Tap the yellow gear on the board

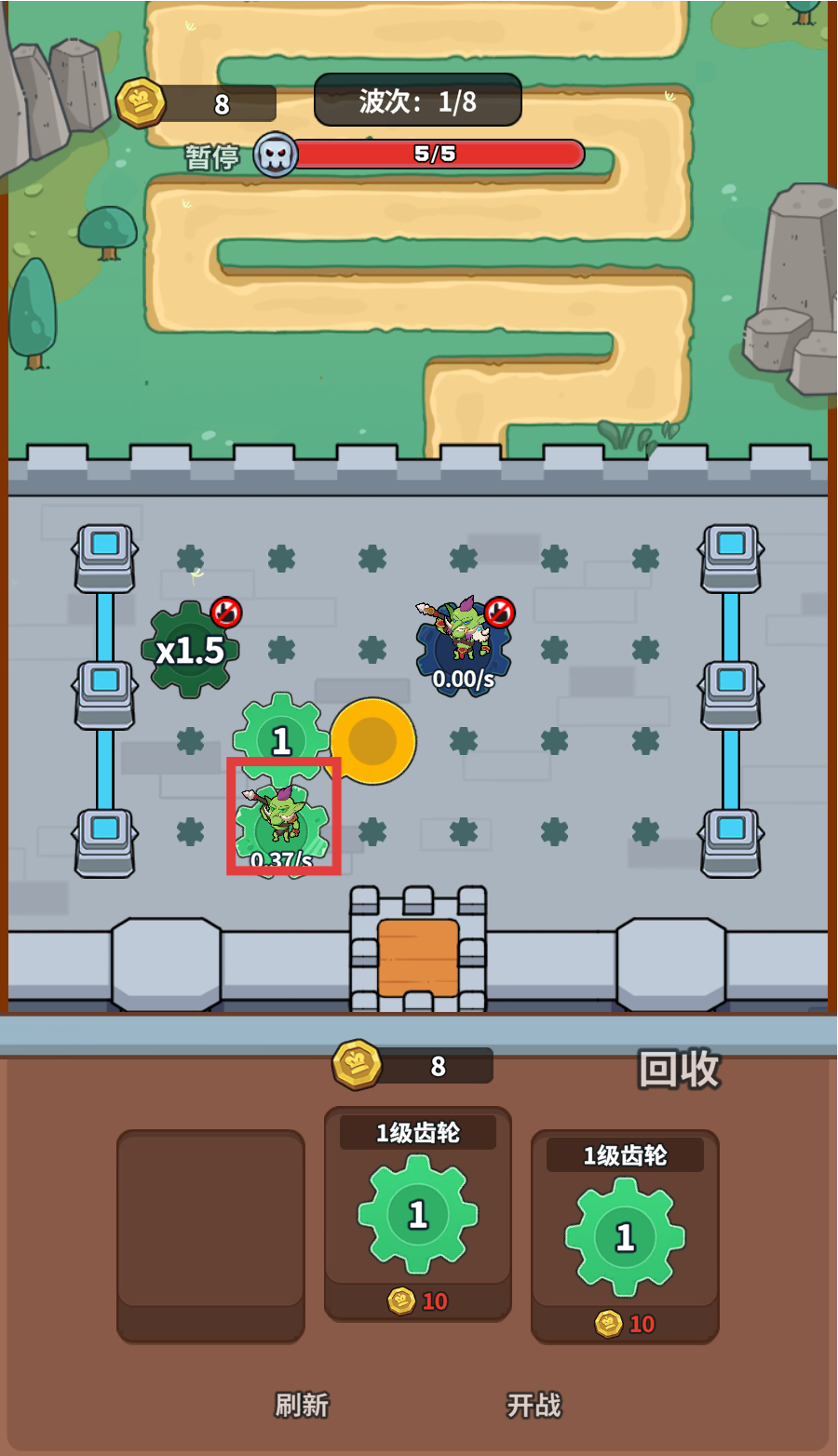pyautogui.click(x=373, y=741)
